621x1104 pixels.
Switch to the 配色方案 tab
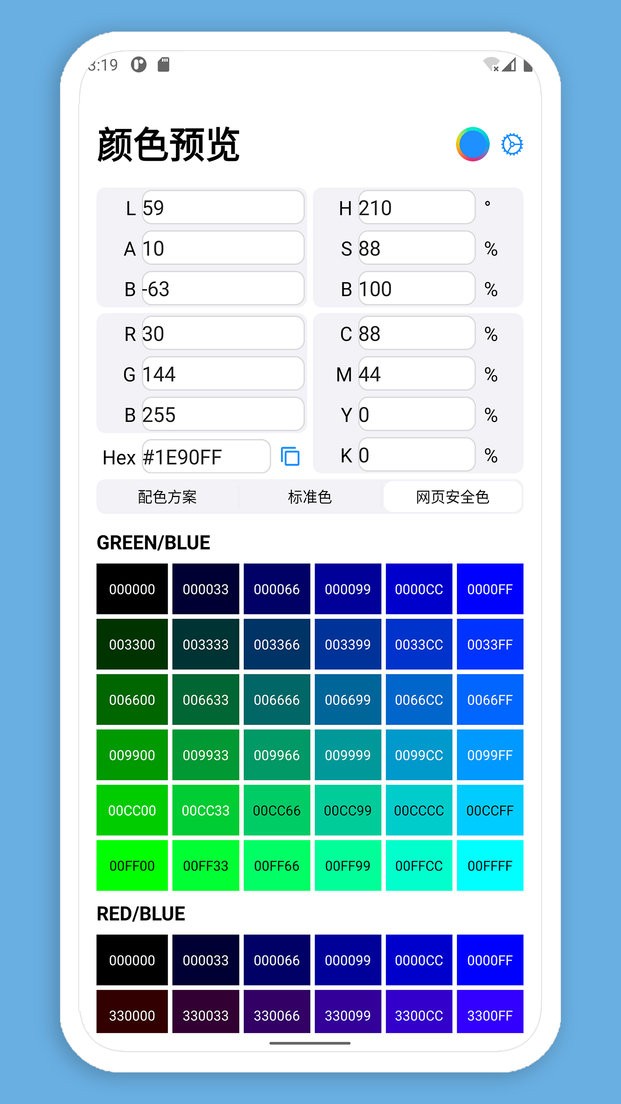(168, 497)
